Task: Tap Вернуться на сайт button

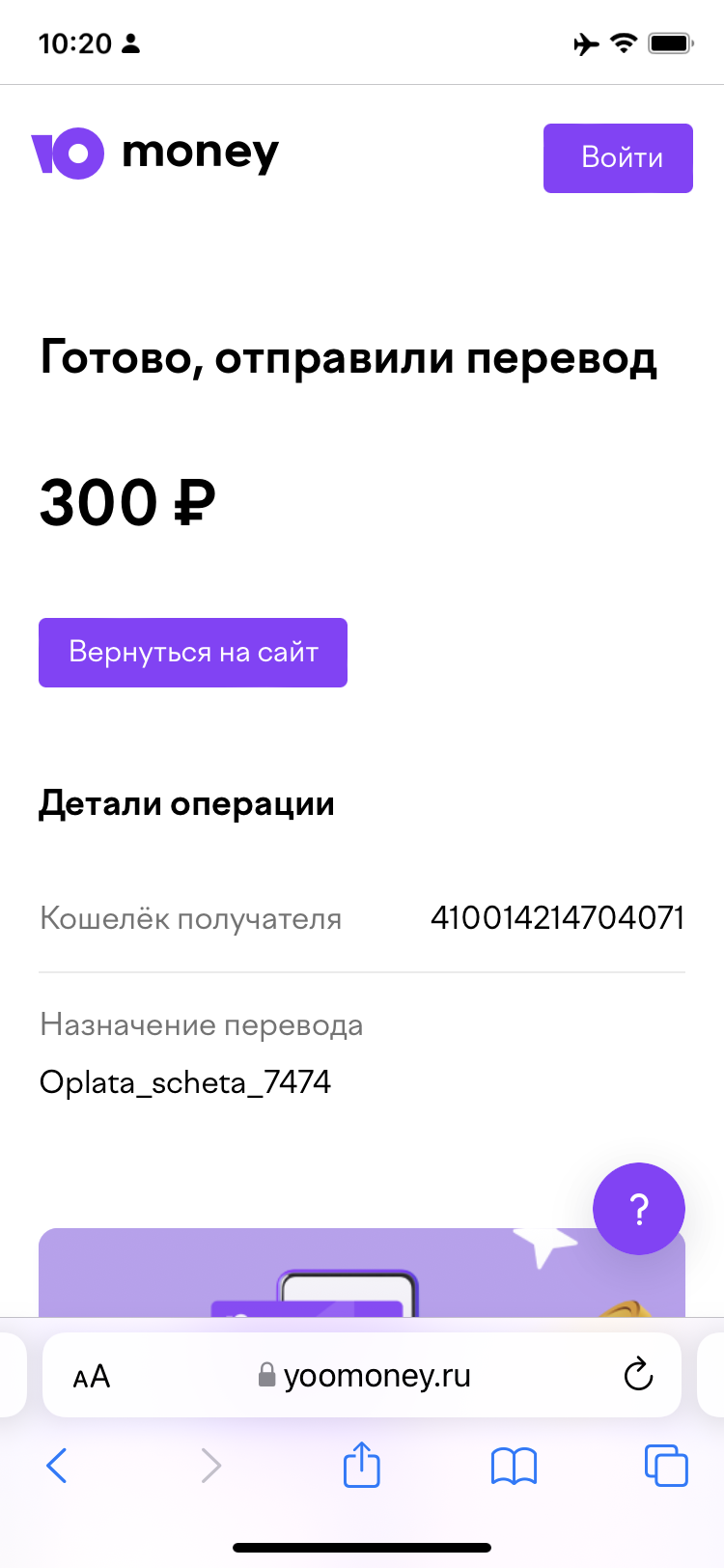Action: (x=193, y=653)
